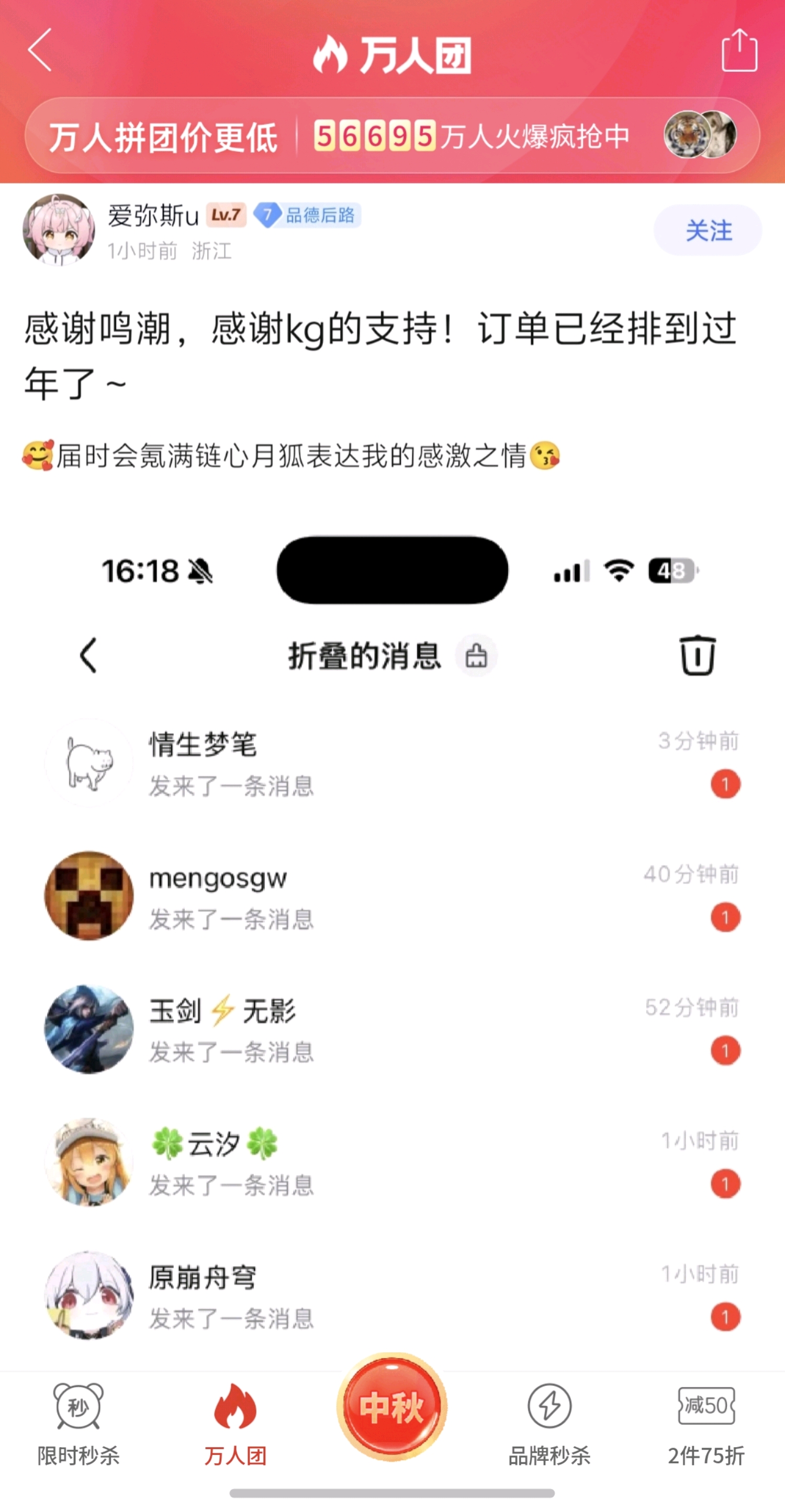Image resolution: width=785 pixels, height=1512 pixels.
Task: Open 爱弥斯u's profile avatar
Action: click(58, 230)
